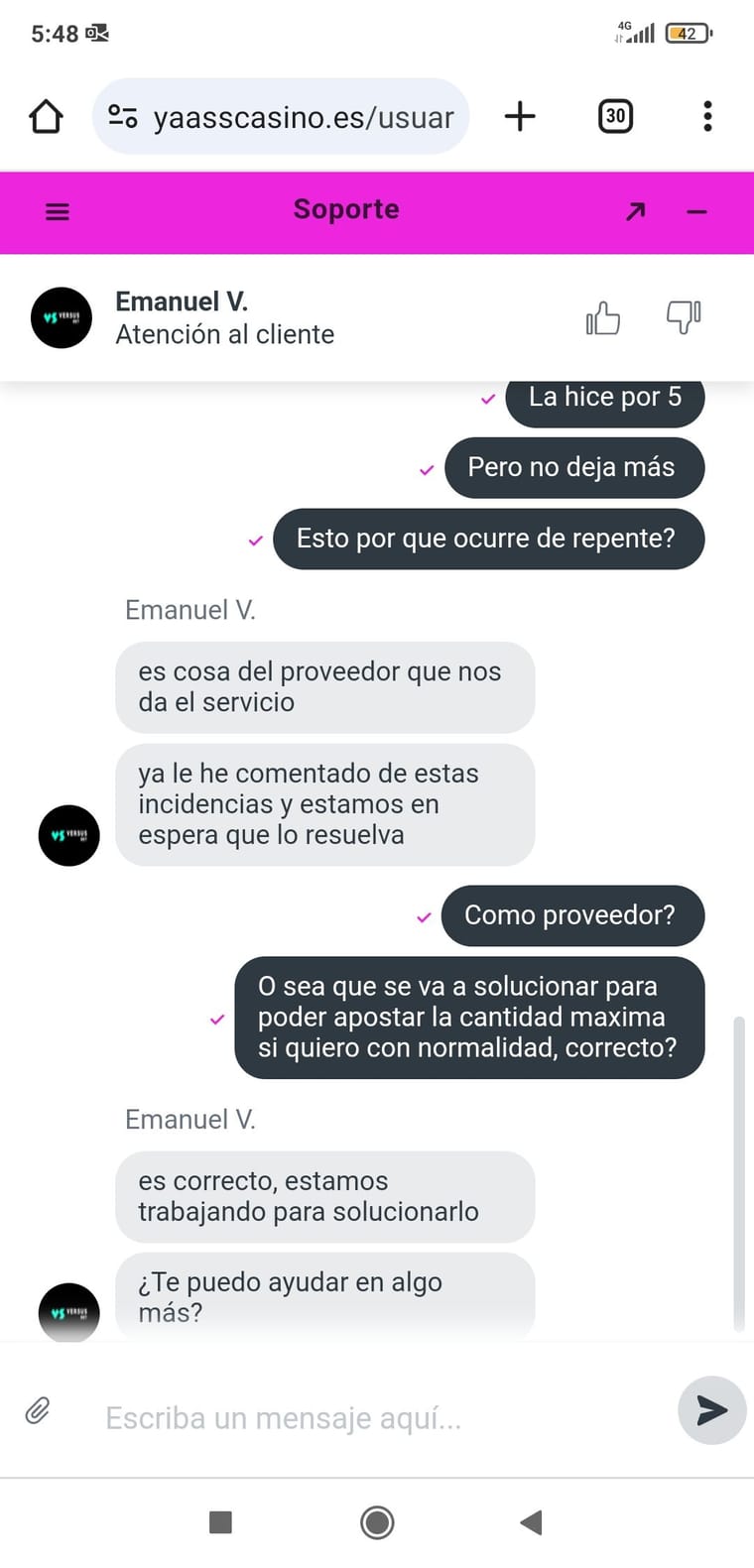Rate Emanuel V. with thumbs up

[x=602, y=318]
